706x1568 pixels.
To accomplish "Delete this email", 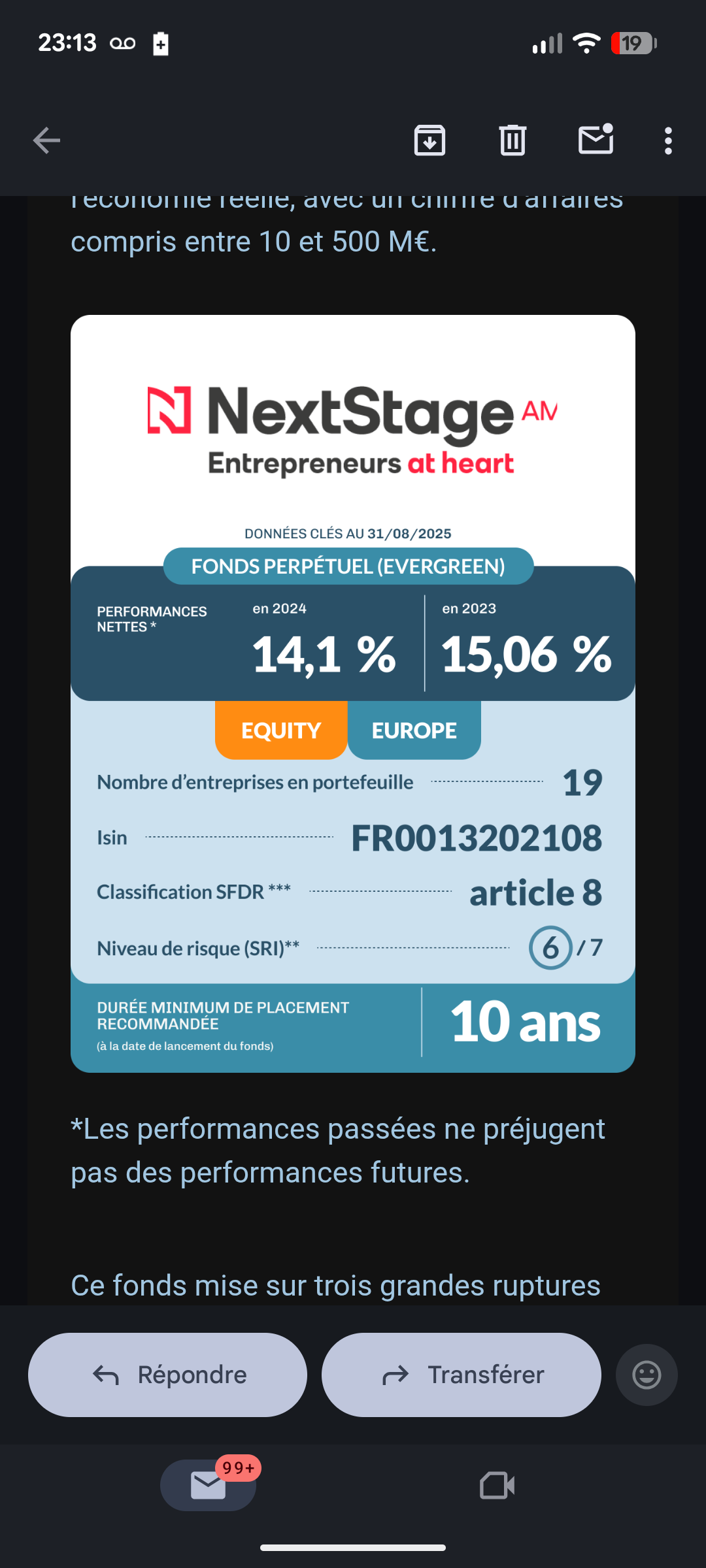I will tap(513, 140).
